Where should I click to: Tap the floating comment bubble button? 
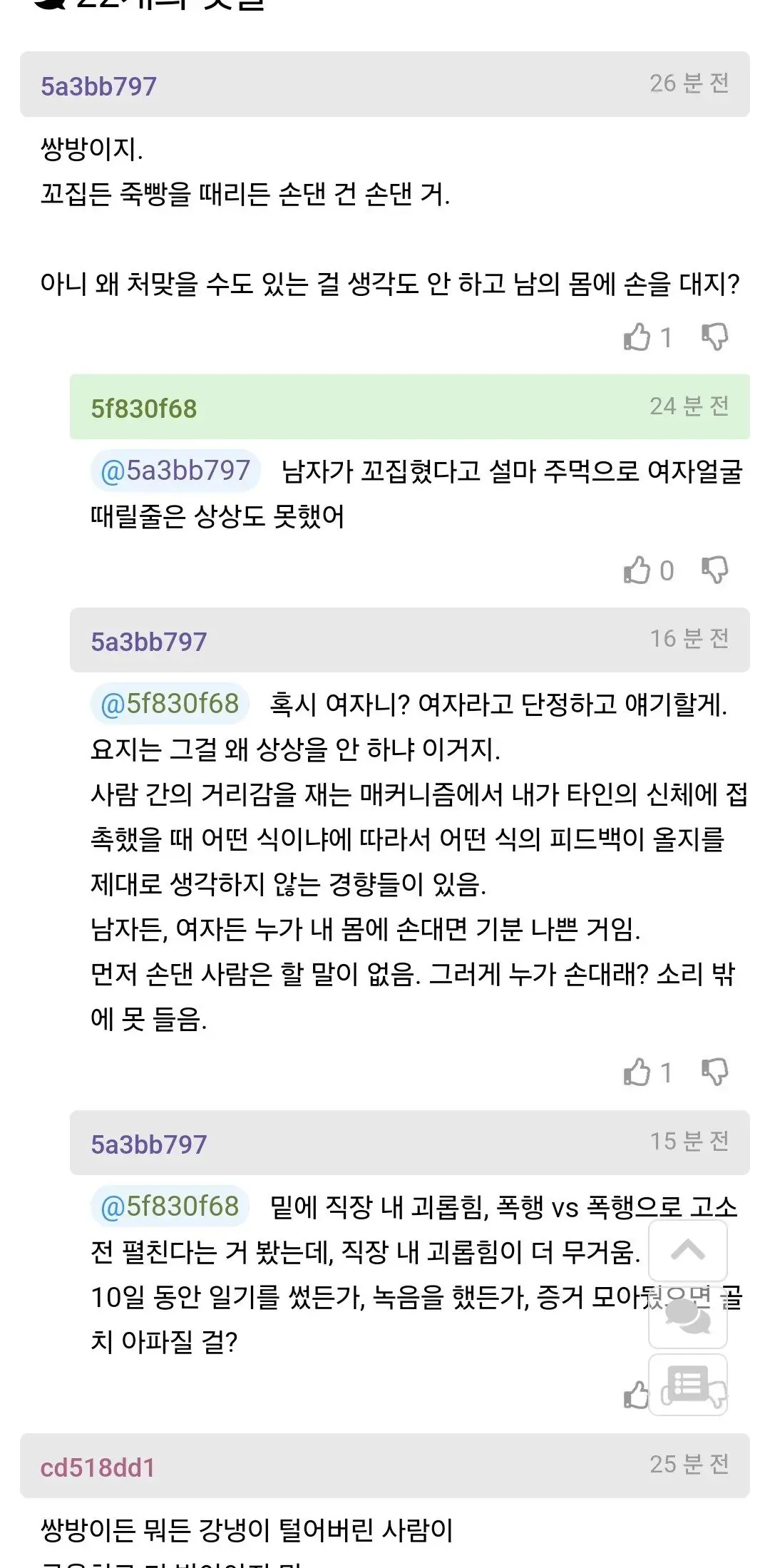coord(688,1318)
